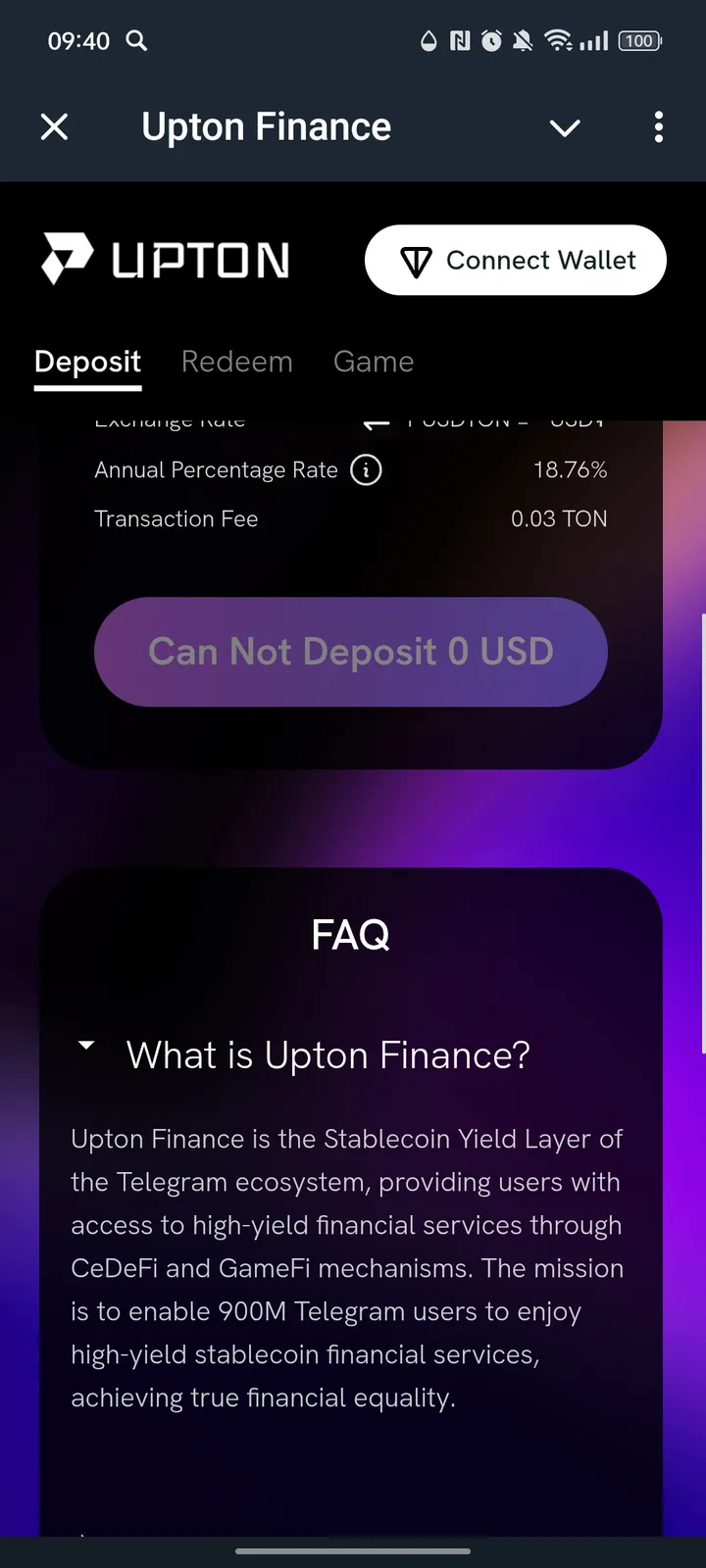Open the Game tab
The width and height of the screenshot is (706, 1568).
coord(374,361)
